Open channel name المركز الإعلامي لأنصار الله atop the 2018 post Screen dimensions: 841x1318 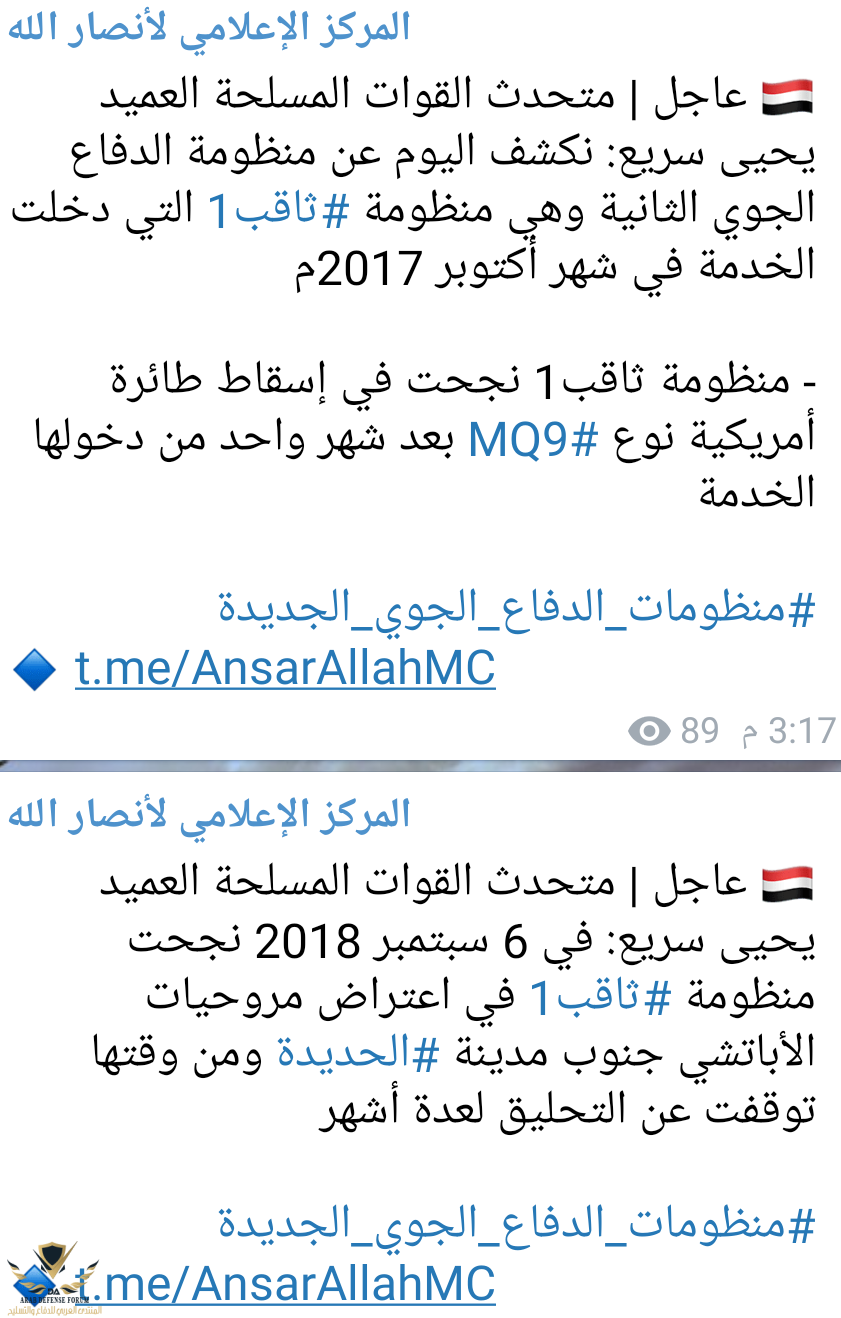209,814
